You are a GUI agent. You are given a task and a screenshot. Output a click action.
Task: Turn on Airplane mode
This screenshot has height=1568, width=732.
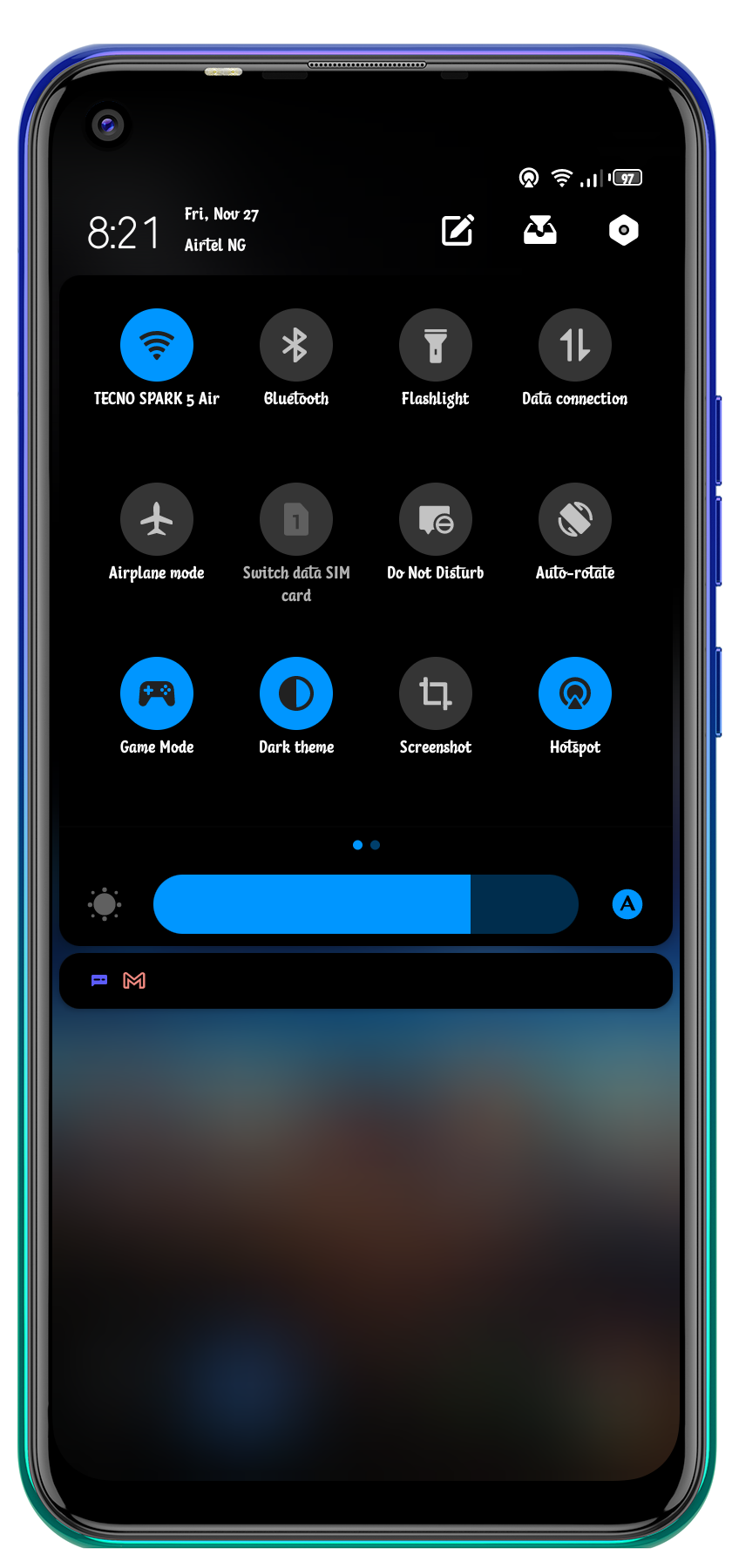pos(157,519)
